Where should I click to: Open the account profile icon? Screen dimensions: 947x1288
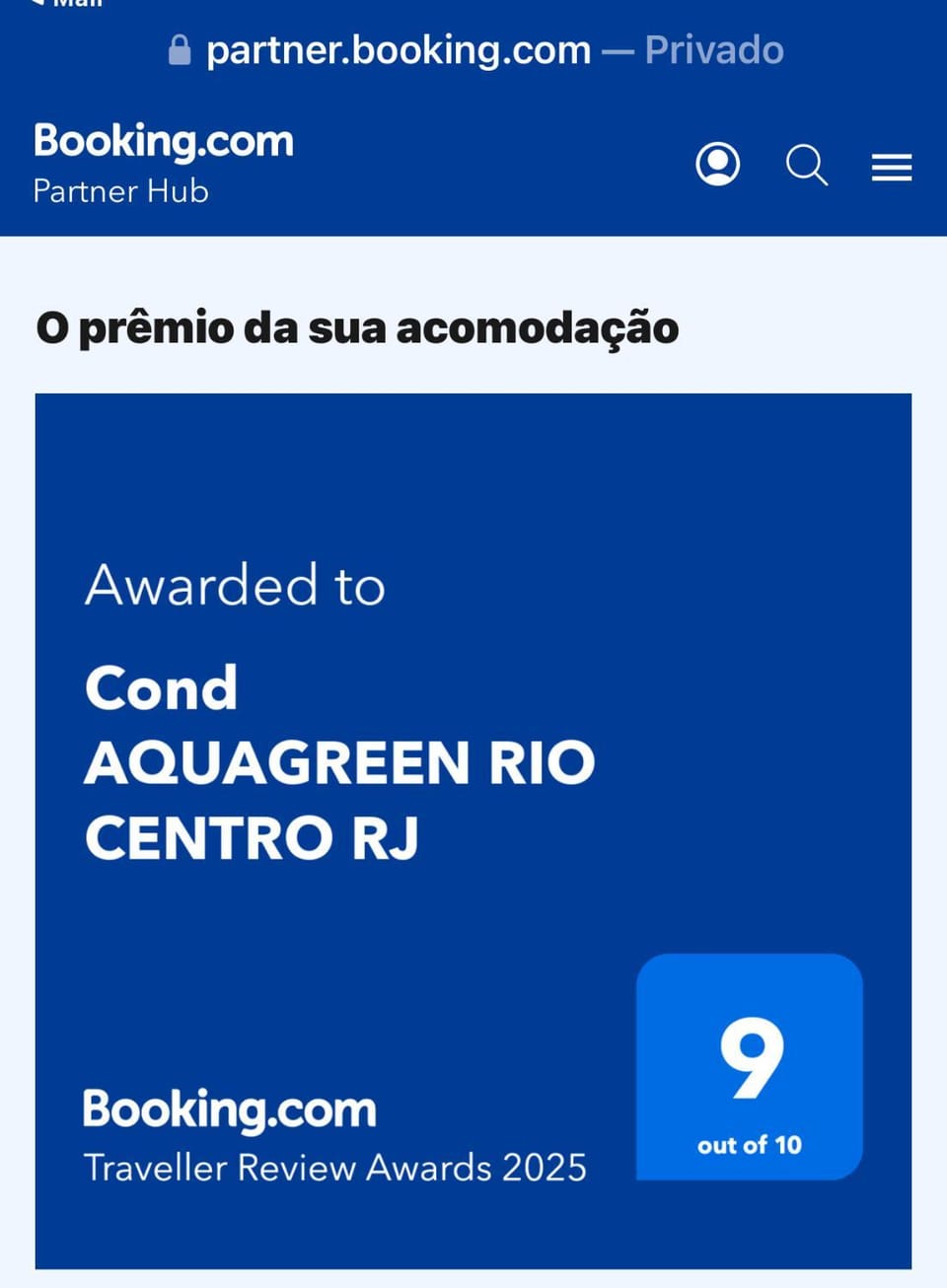click(x=717, y=165)
